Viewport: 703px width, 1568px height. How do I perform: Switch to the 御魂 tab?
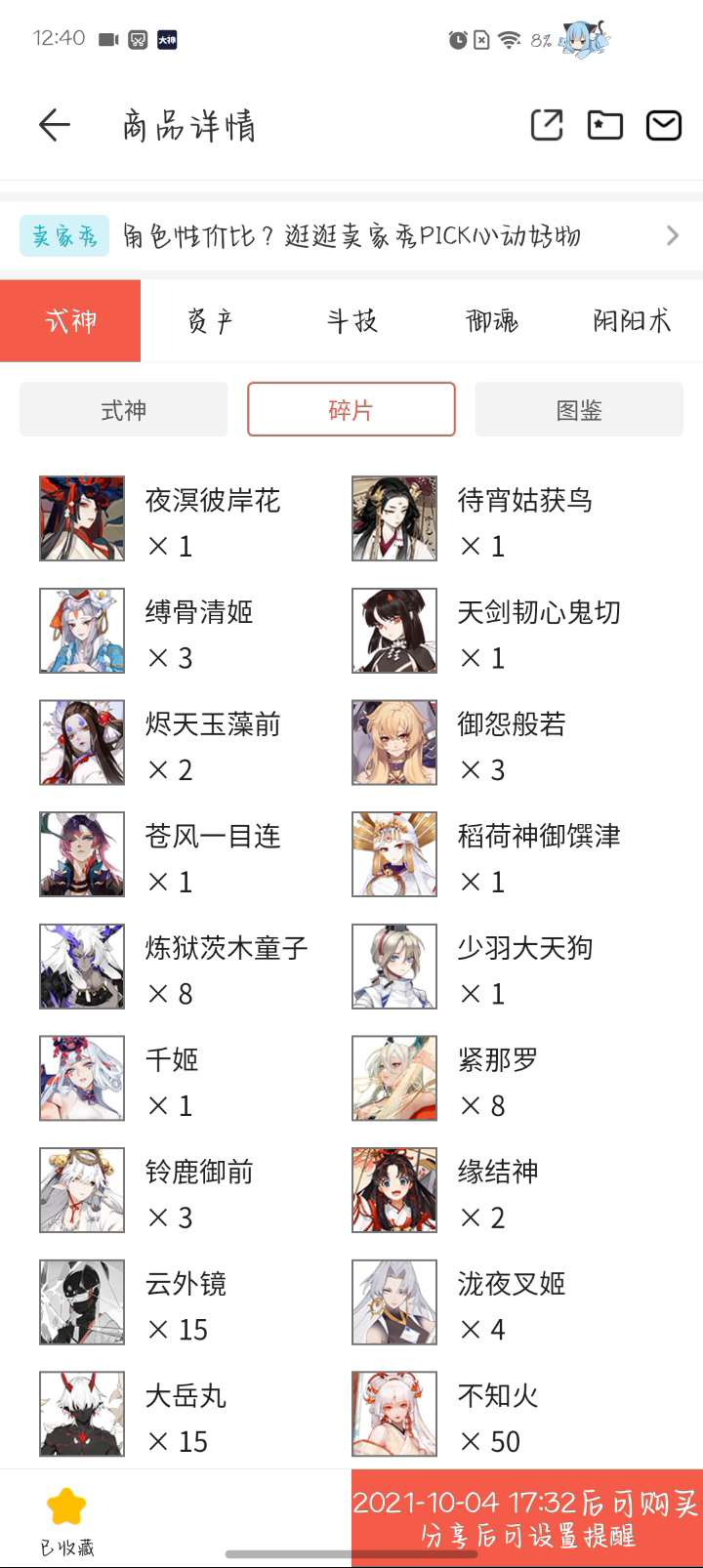(492, 321)
